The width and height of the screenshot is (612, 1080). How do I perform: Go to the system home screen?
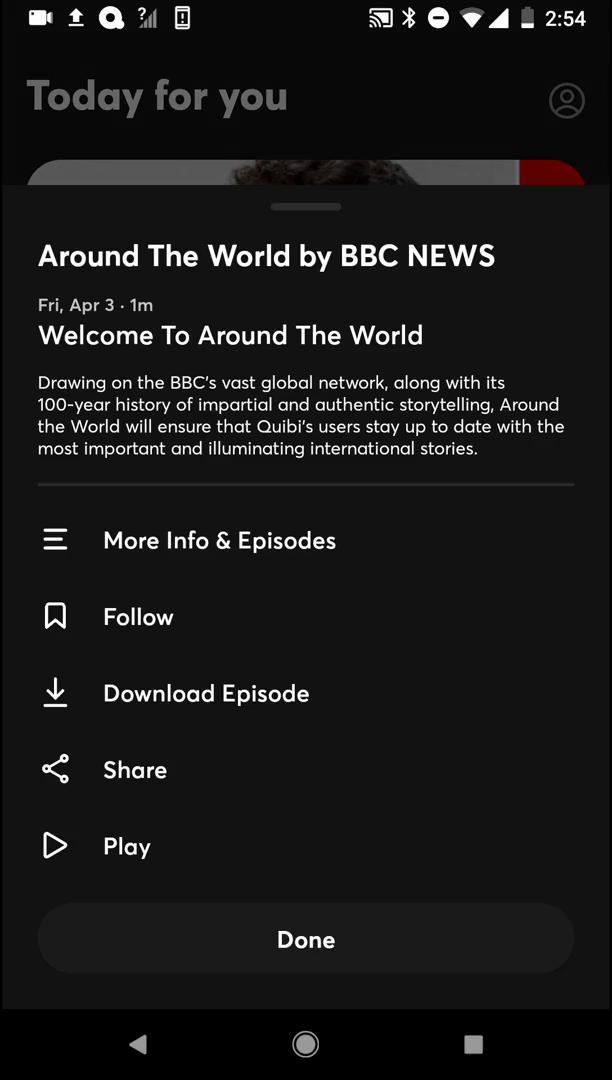point(306,1045)
